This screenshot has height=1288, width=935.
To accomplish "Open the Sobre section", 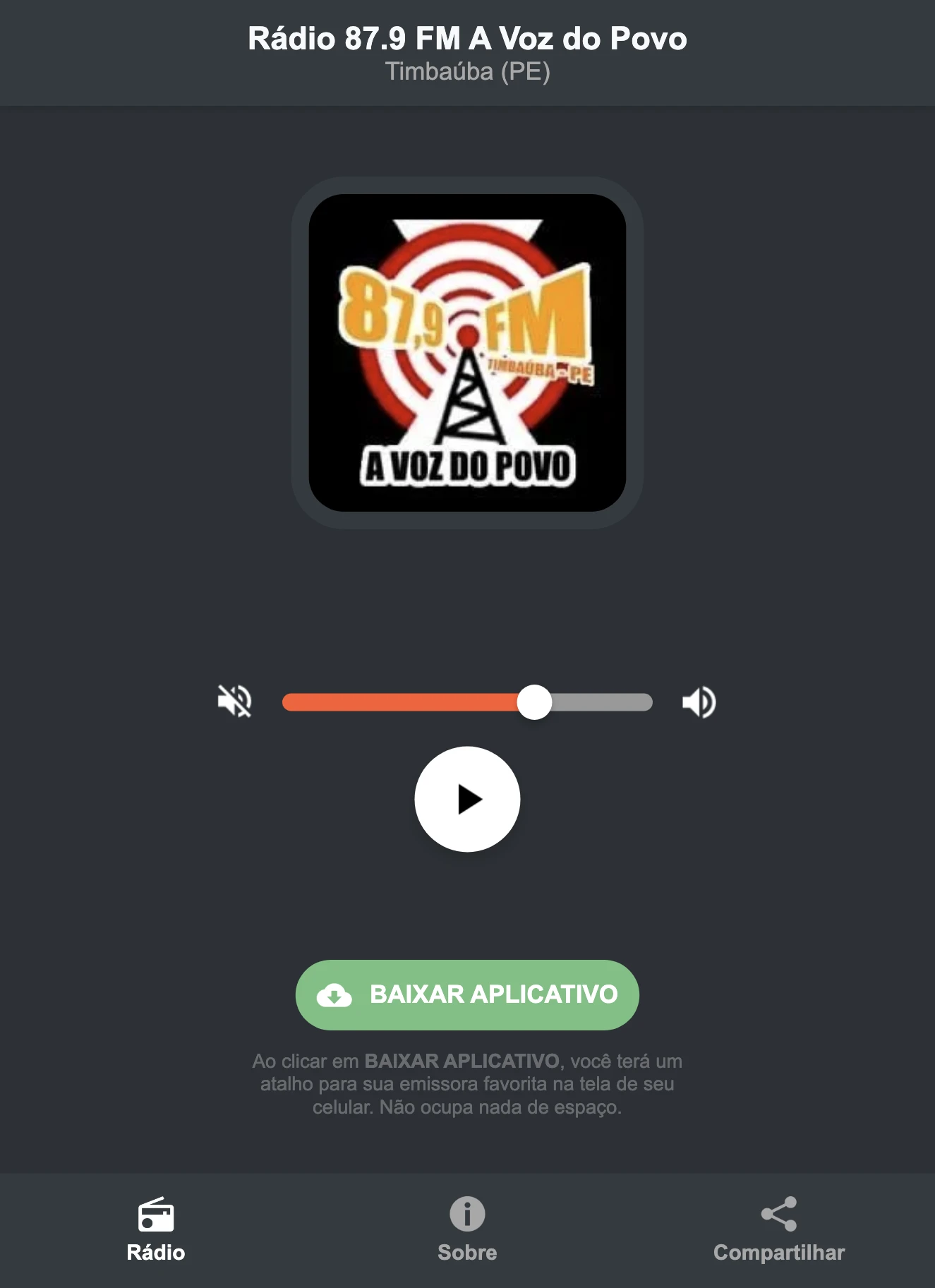I will 466,1228.
